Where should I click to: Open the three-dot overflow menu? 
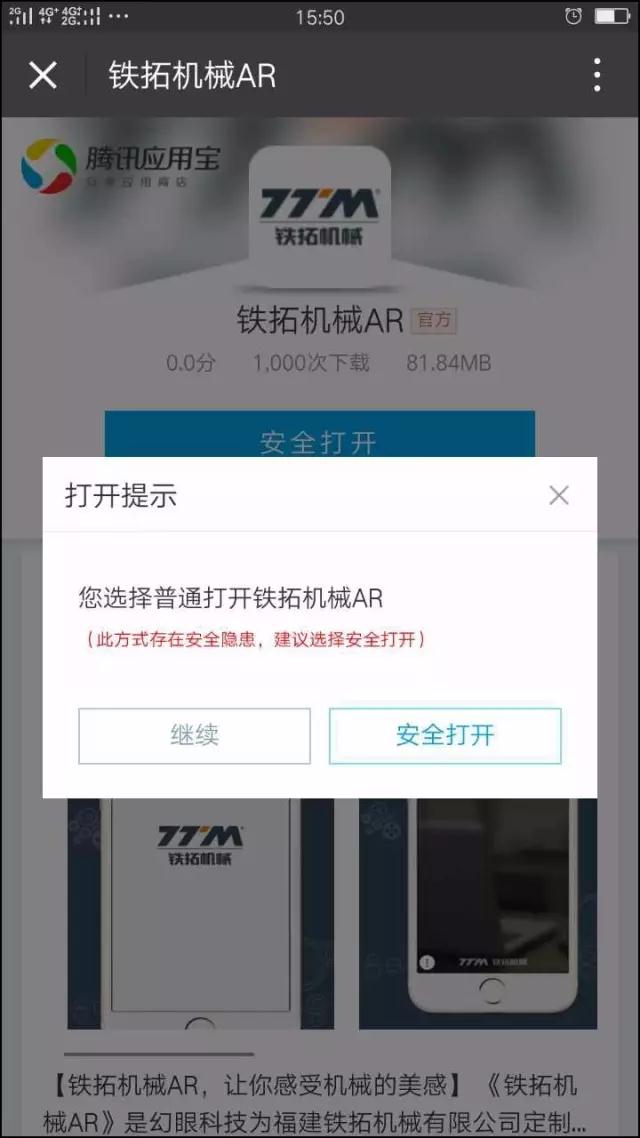click(x=596, y=75)
